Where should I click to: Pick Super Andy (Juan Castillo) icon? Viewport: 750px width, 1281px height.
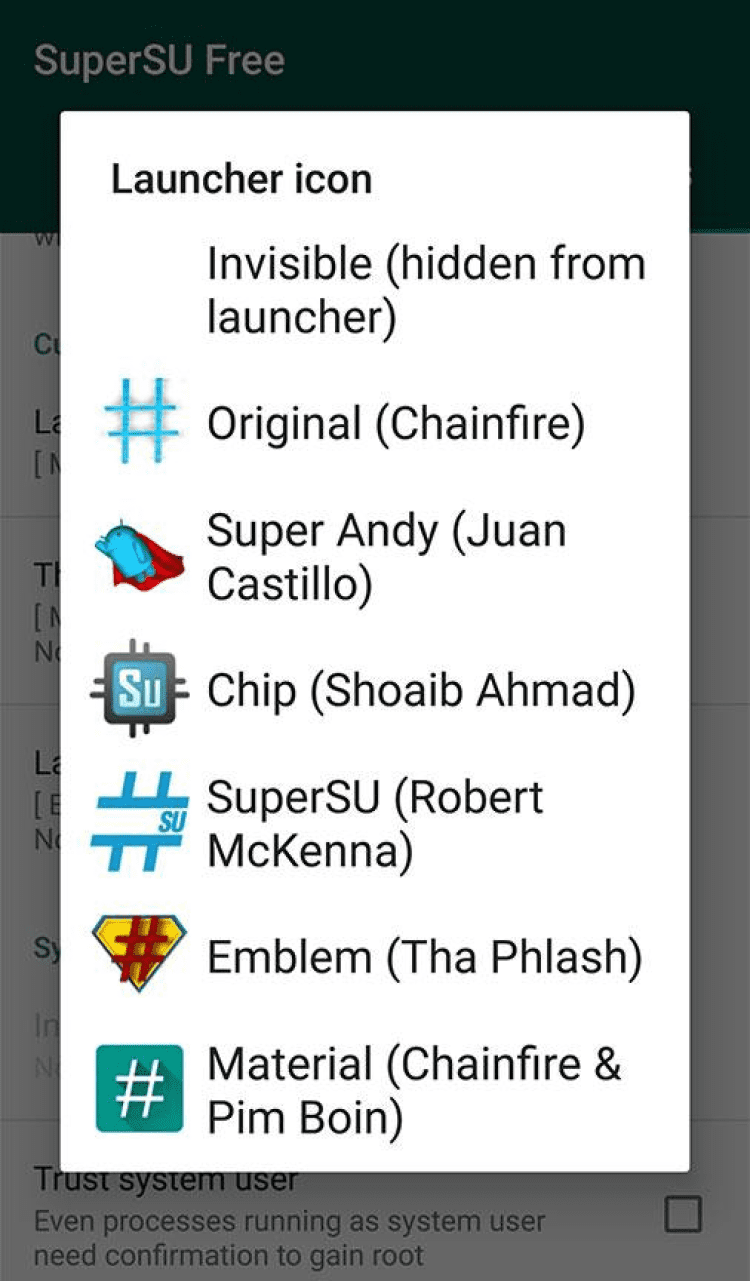point(386,557)
